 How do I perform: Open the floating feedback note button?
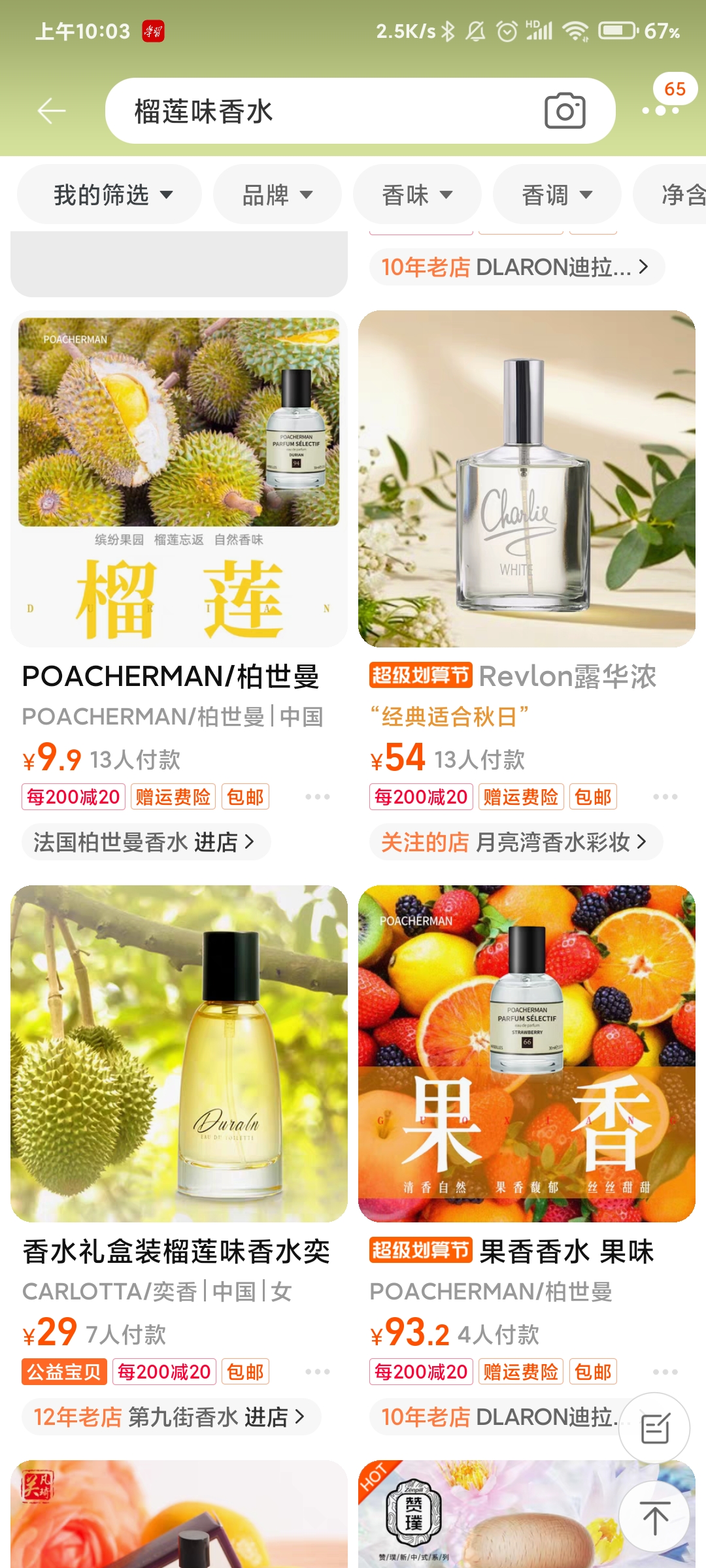pyautogui.click(x=654, y=1428)
